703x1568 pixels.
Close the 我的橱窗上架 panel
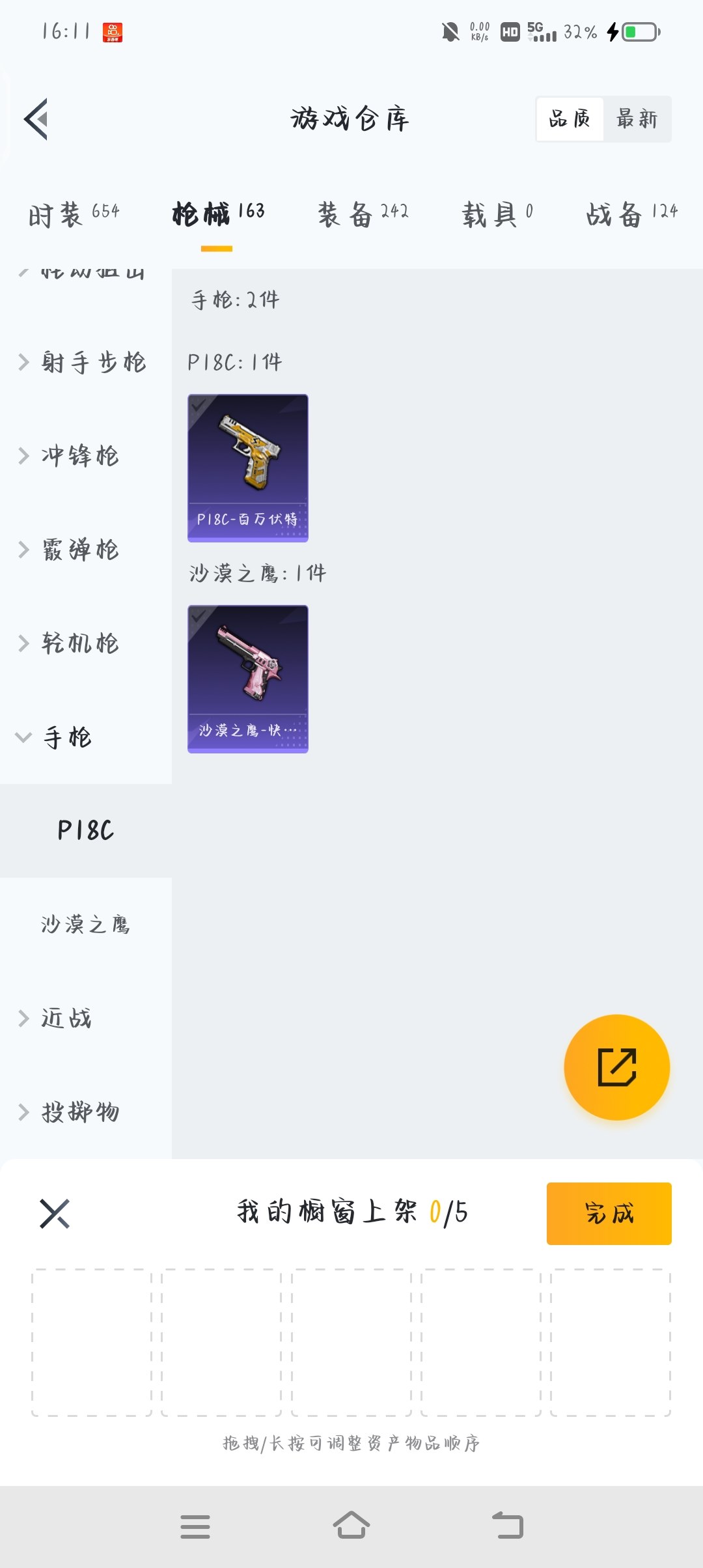tap(55, 1214)
